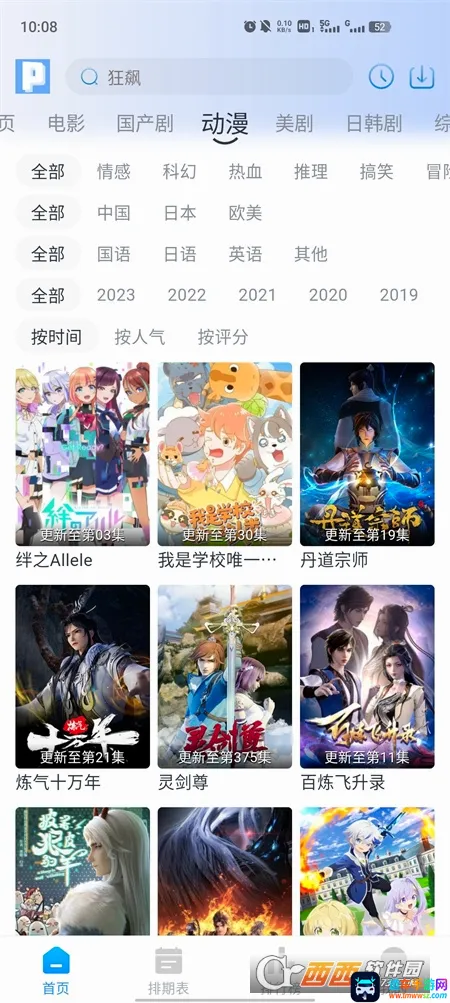Sort by 按评分
450x1003 pixels.
223,337
